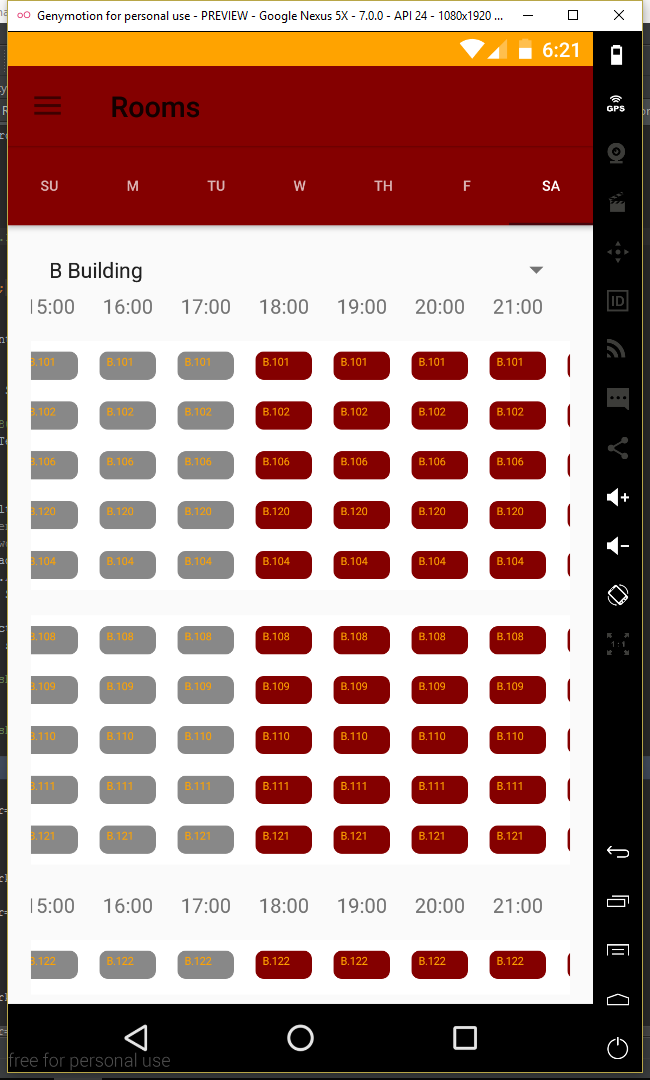This screenshot has width=650, height=1080.
Task: Tap room B.122 at 20:00
Action: (439, 964)
